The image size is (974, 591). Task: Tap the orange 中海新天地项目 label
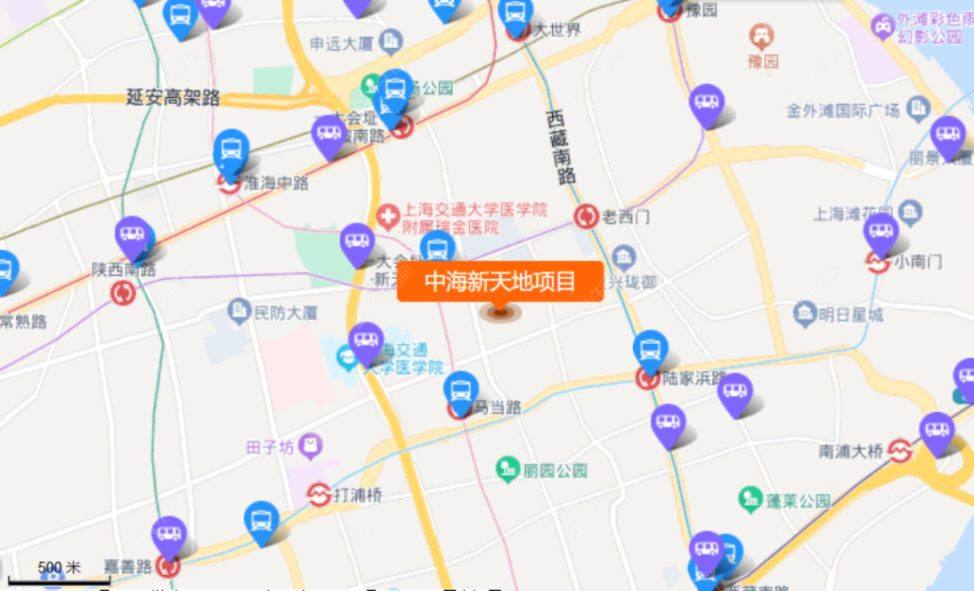[x=500, y=282]
